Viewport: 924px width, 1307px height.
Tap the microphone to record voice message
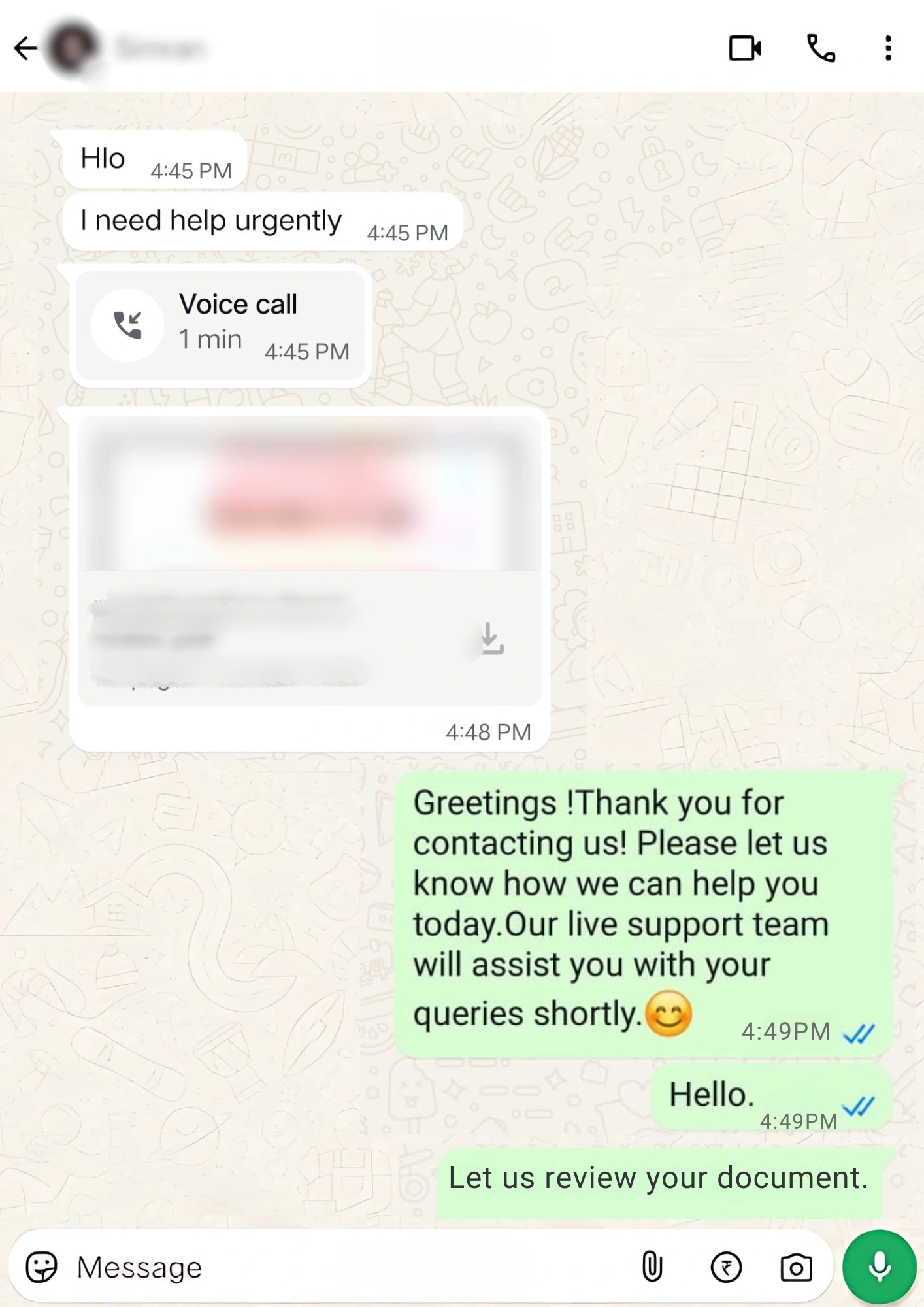pos(879,1267)
